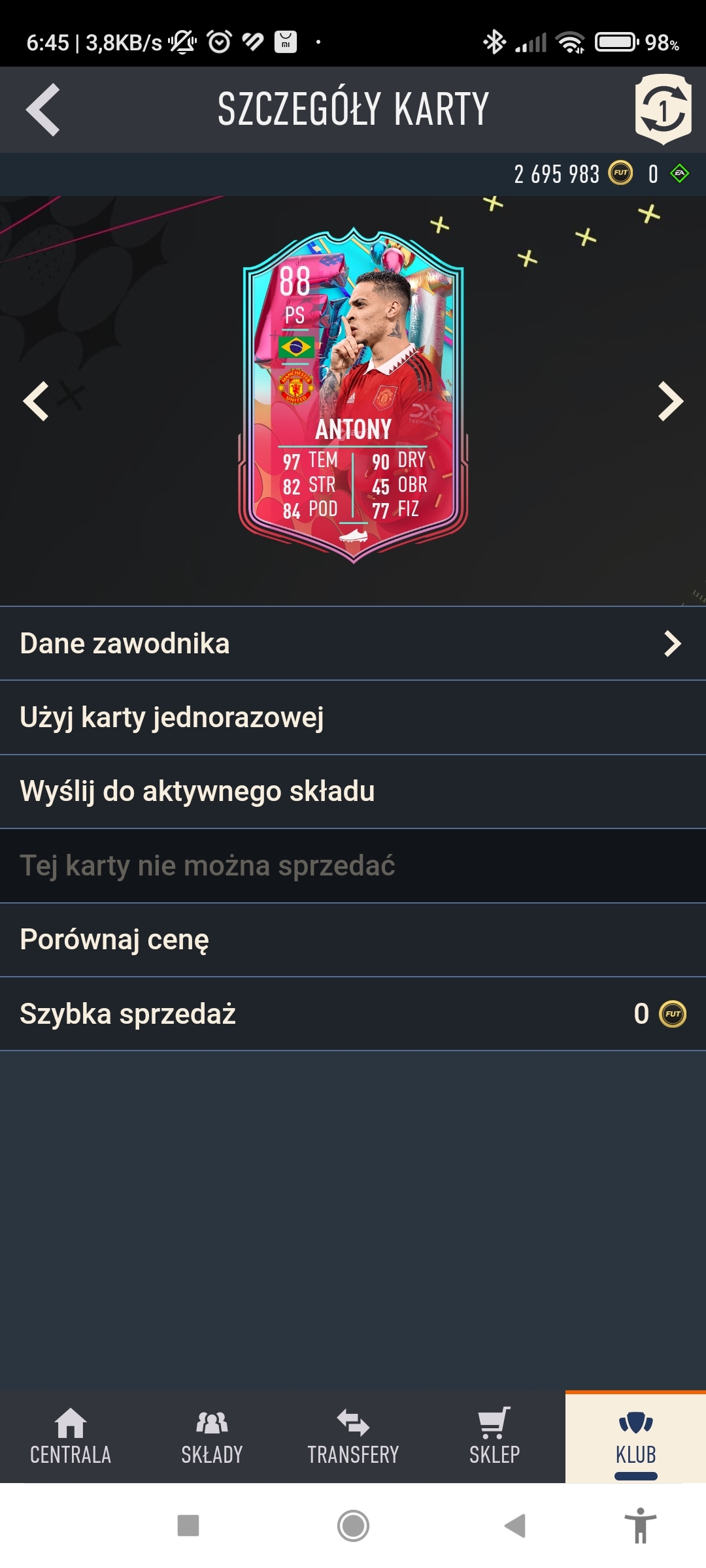Open the Transfery tab
The image size is (706, 1568).
pyautogui.click(x=353, y=1437)
